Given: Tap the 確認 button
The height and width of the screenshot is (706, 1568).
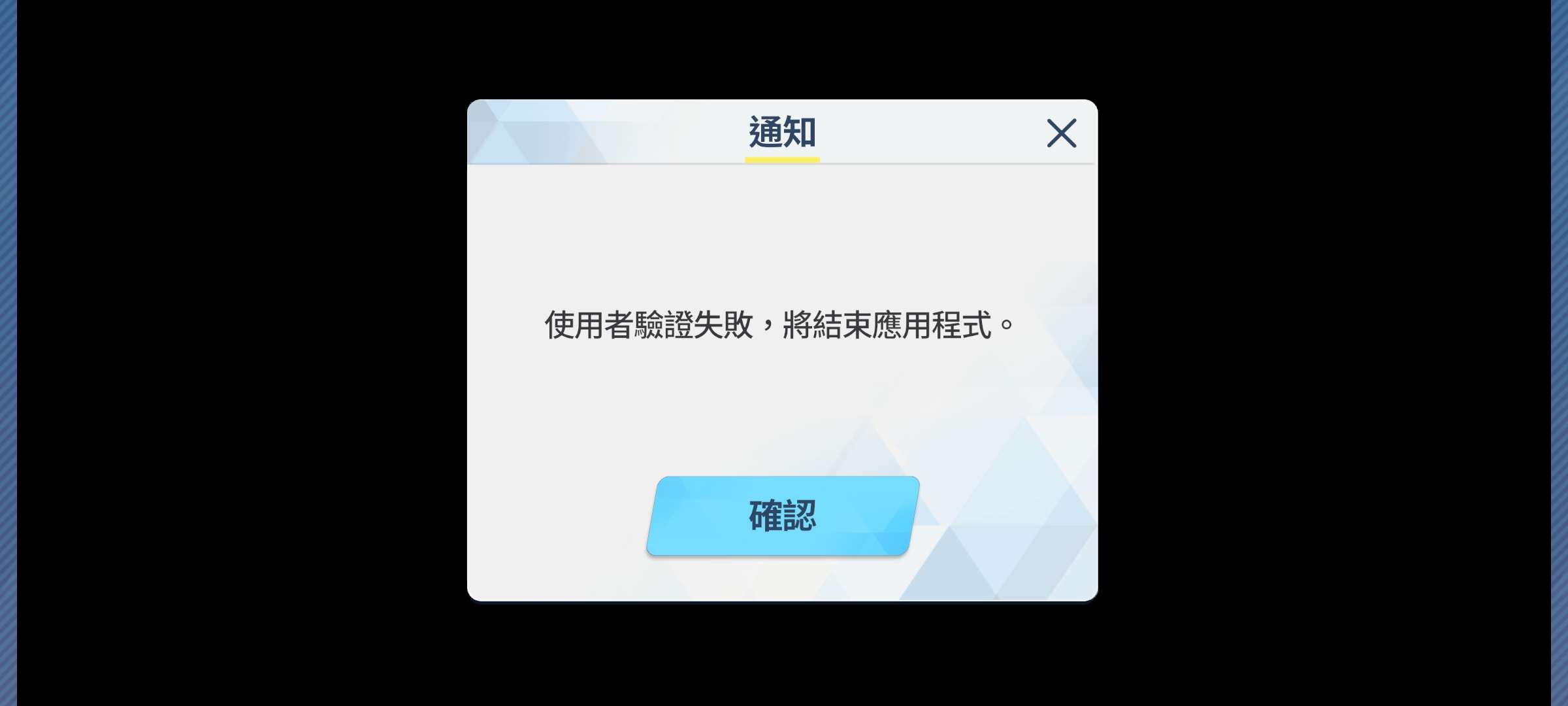Looking at the screenshot, I should coord(783,516).
